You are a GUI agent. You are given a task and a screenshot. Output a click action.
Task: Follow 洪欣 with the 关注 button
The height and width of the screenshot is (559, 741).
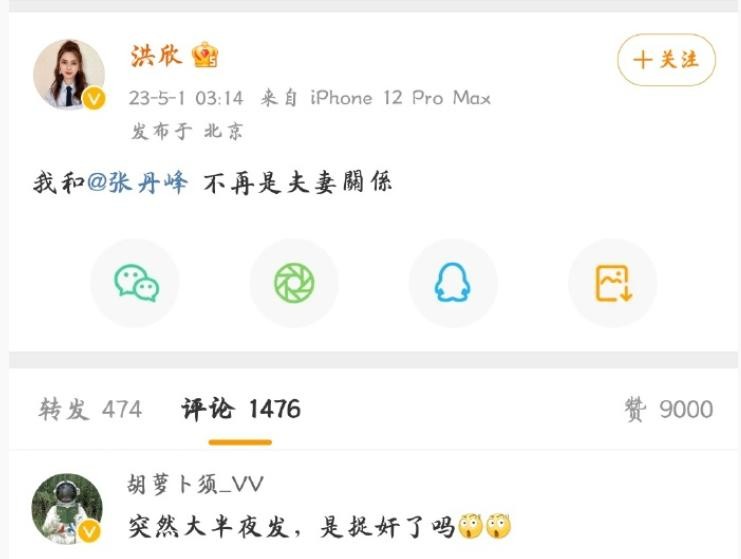click(x=666, y=60)
